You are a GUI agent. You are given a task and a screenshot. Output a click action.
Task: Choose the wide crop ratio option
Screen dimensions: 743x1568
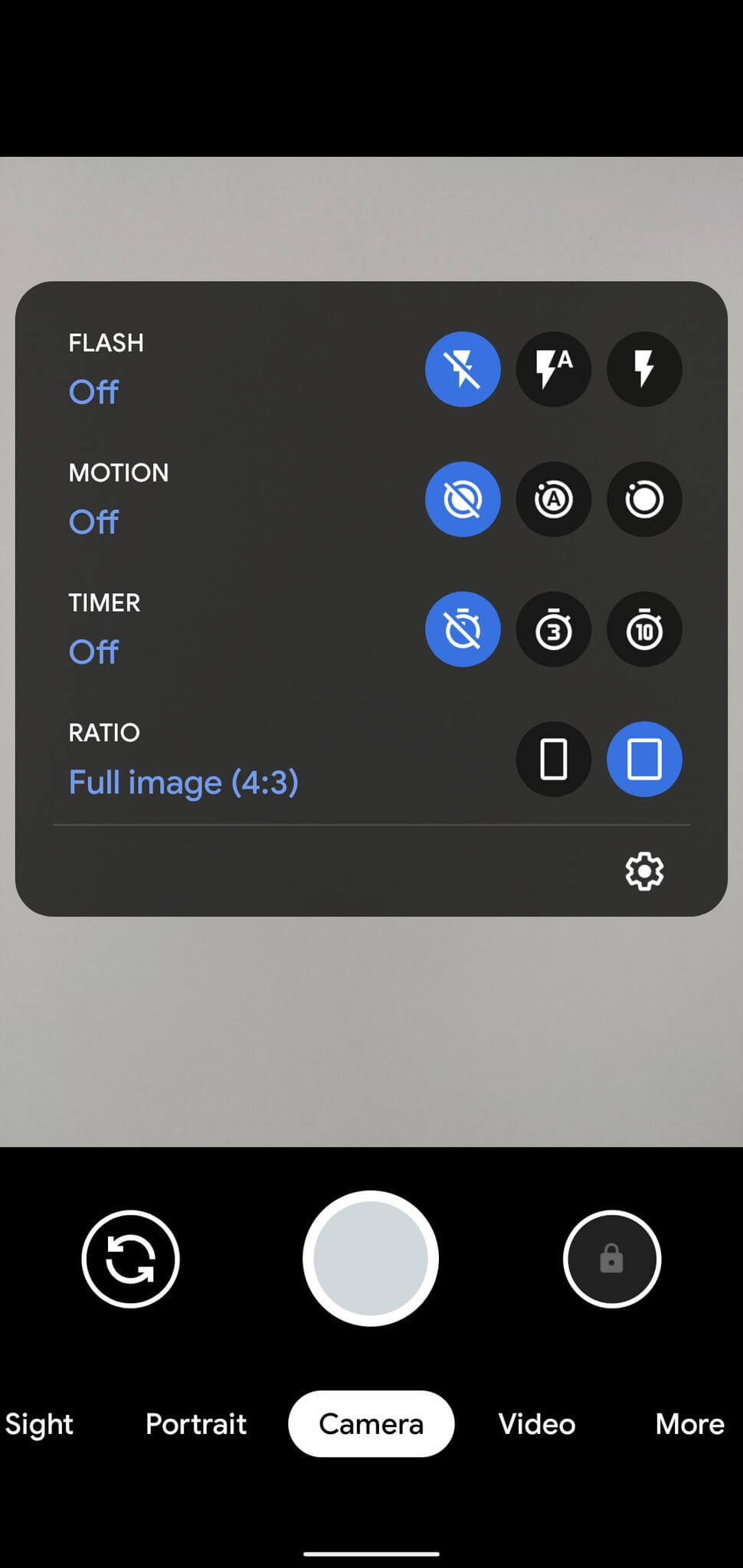point(553,759)
